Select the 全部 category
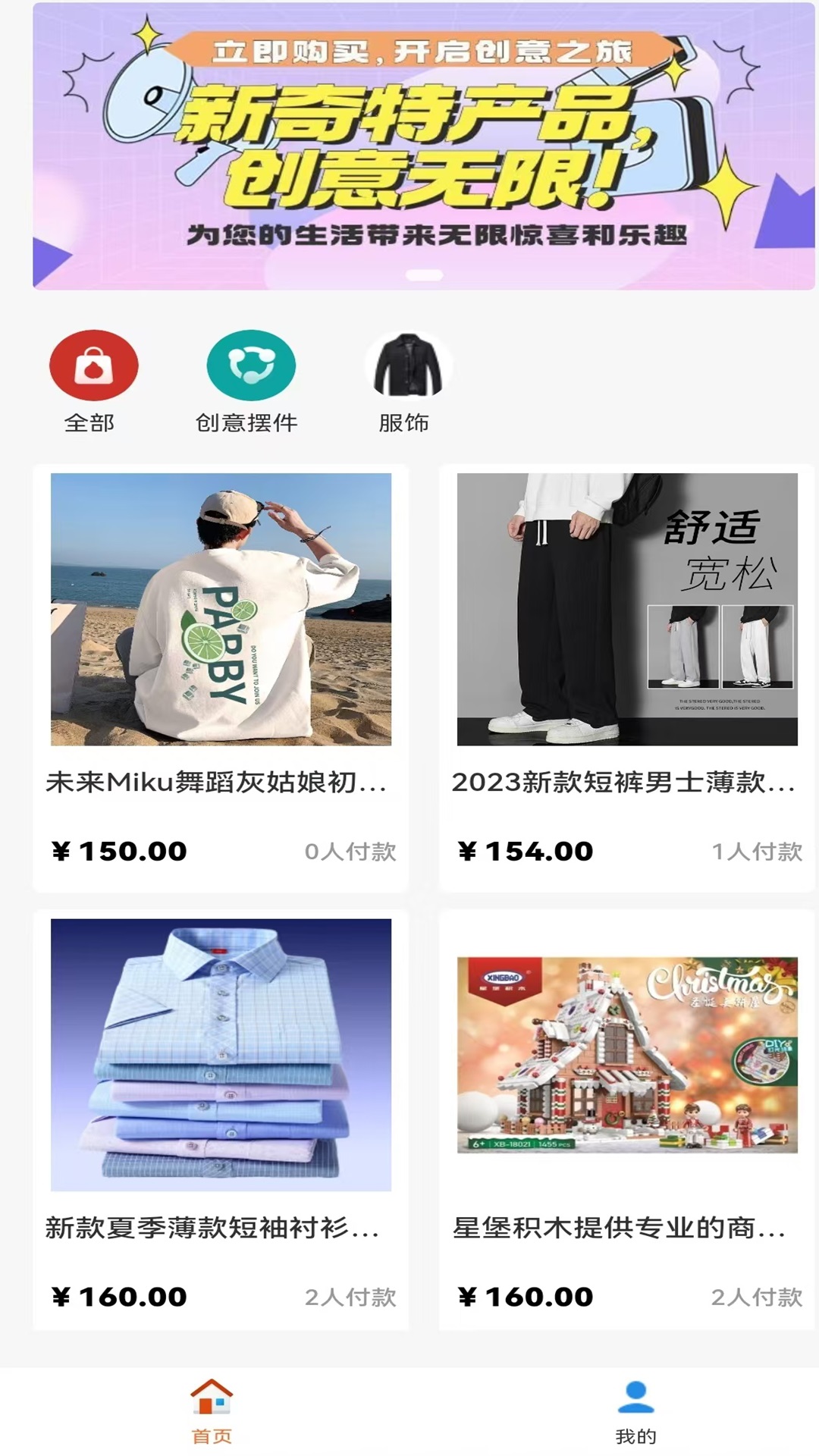This screenshot has height=1456, width=819. [93, 381]
